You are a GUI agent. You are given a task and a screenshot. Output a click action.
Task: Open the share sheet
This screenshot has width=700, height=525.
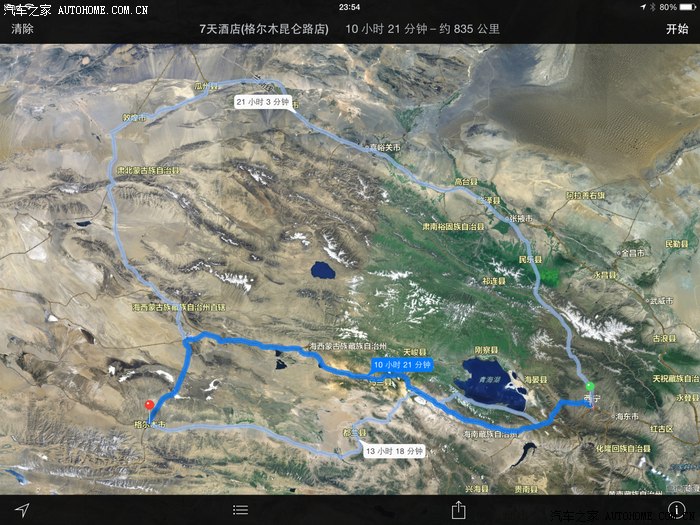(459, 509)
